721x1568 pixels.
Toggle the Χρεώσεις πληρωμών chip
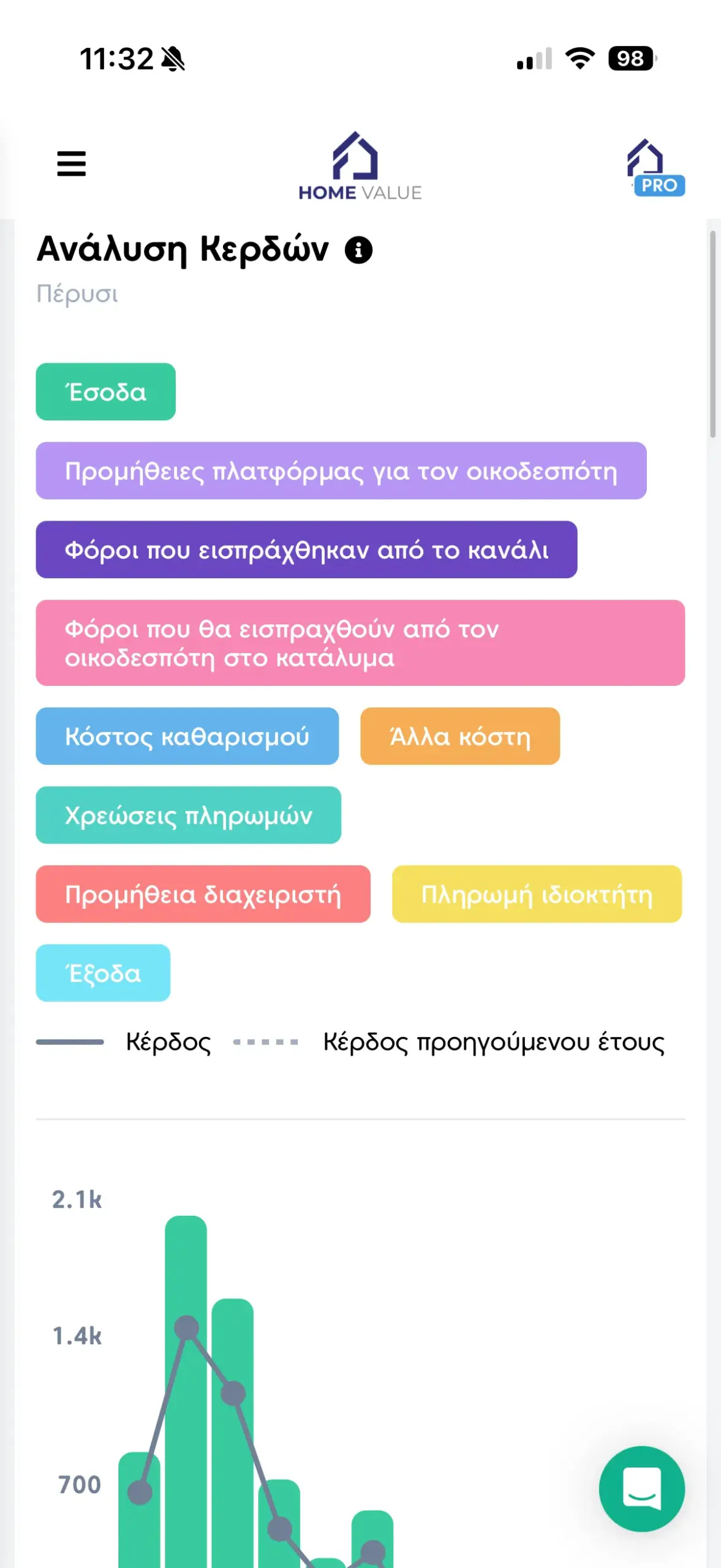click(188, 815)
